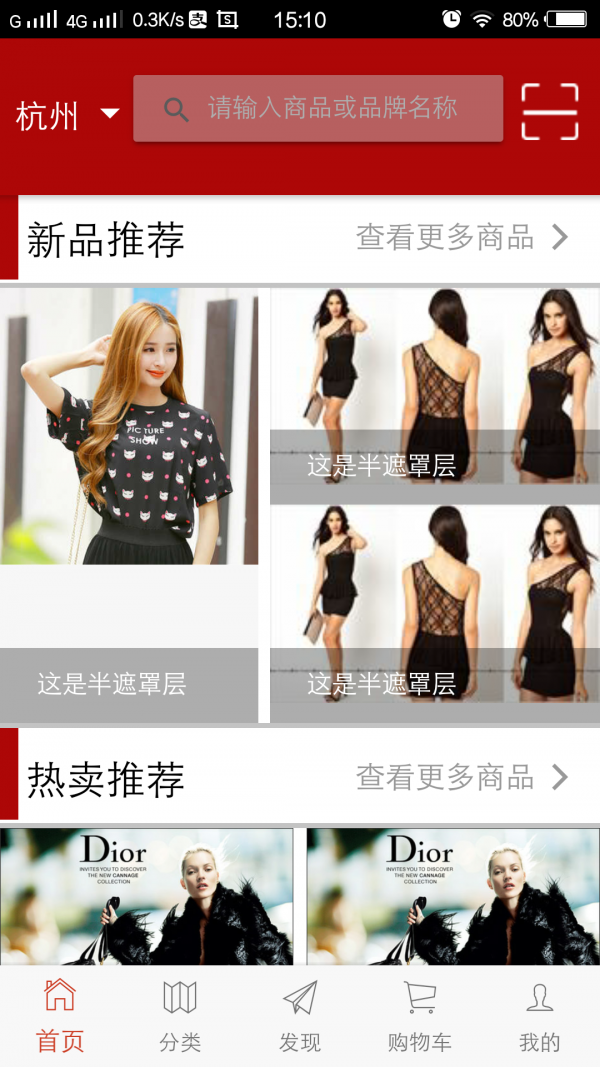Open the first Dior banner in 热卖推荐
600x1067 pixels.
point(147,895)
